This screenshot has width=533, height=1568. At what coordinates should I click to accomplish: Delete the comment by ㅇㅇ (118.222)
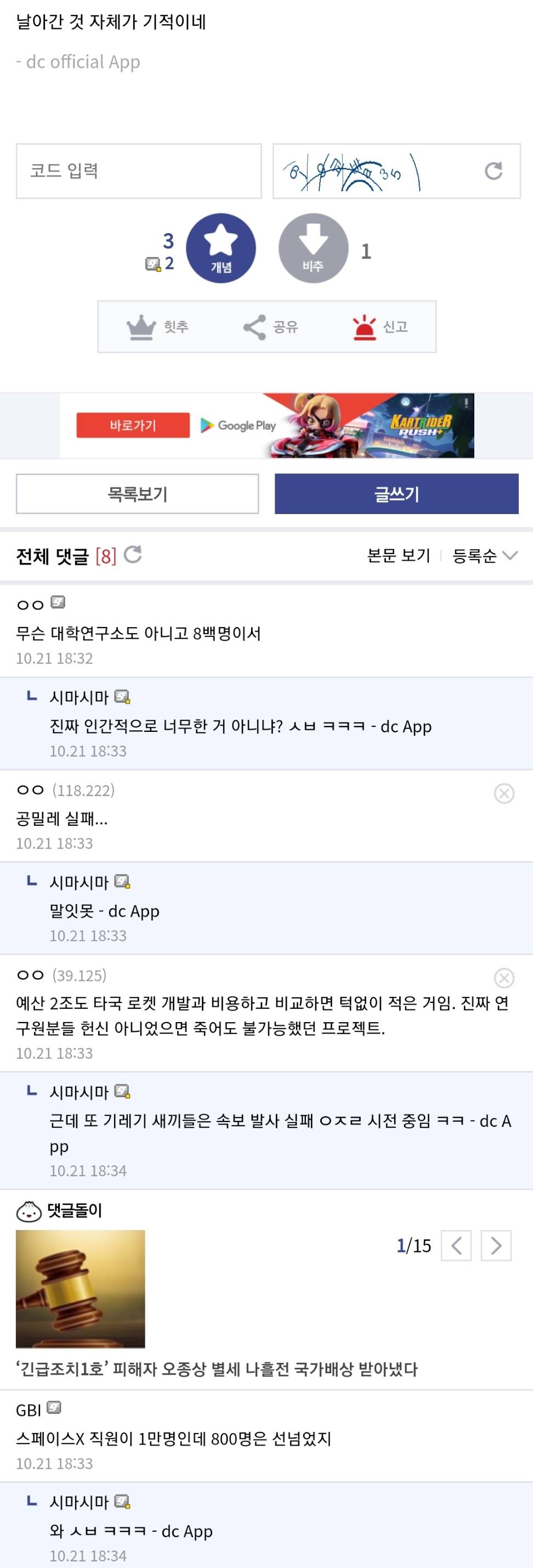(504, 793)
